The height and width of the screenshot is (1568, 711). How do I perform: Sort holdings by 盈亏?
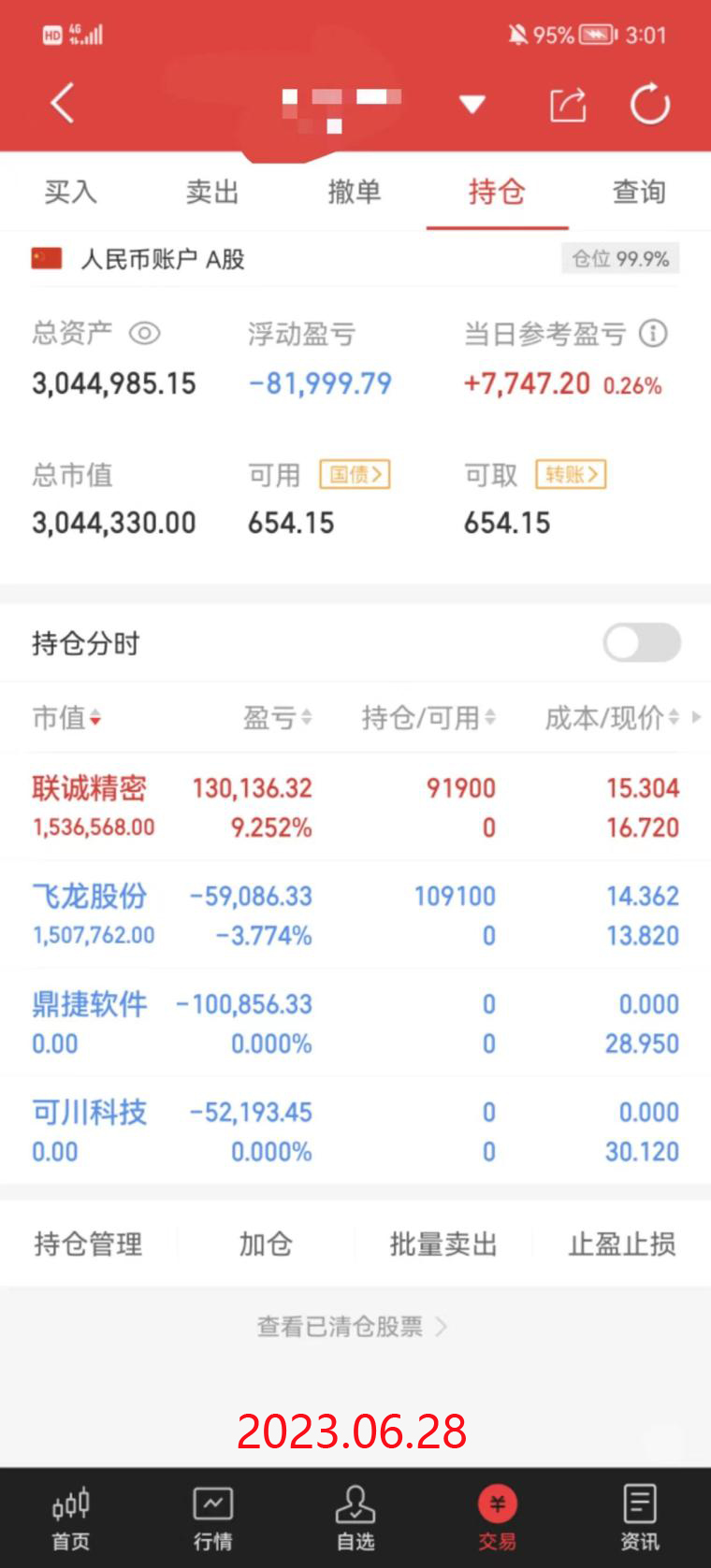[x=277, y=718]
